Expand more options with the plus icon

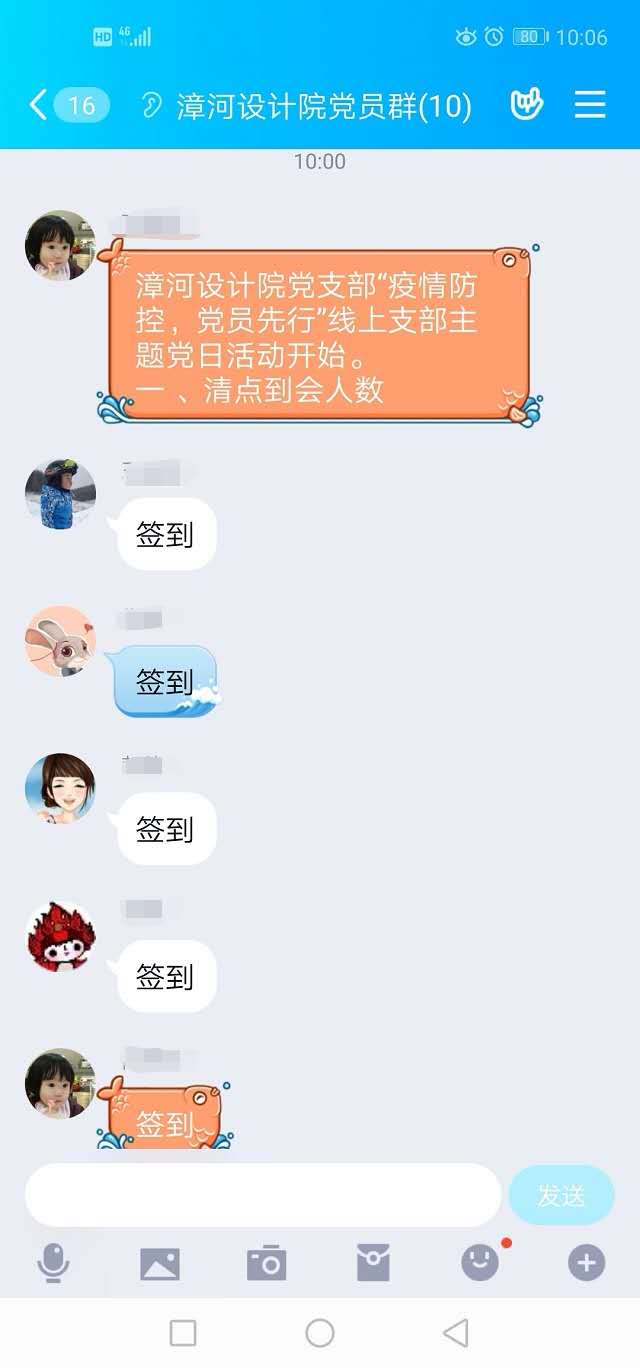coord(586,1264)
